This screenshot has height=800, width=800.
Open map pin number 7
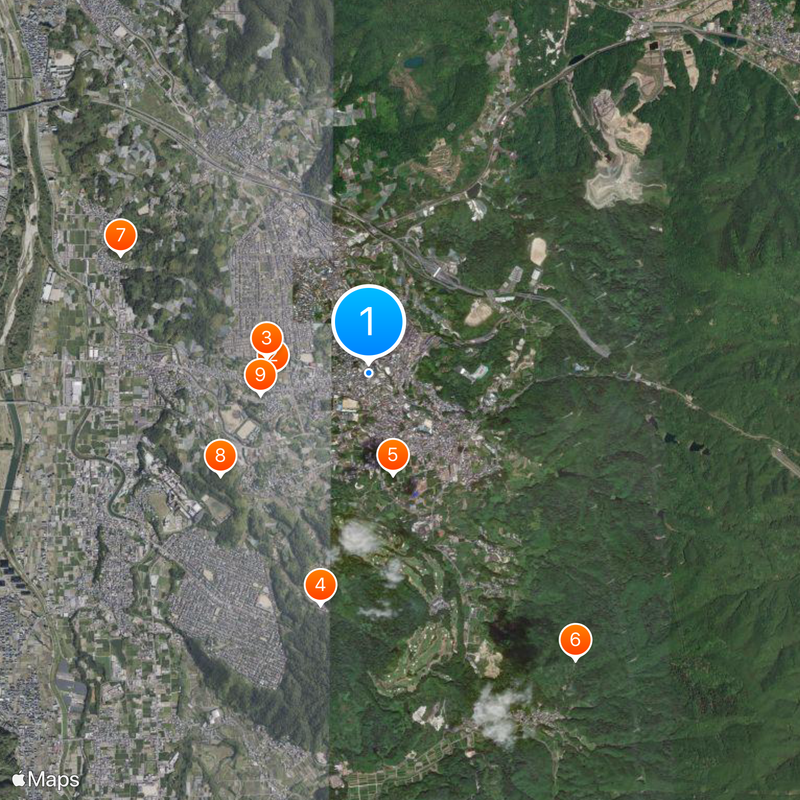point(121,236)
